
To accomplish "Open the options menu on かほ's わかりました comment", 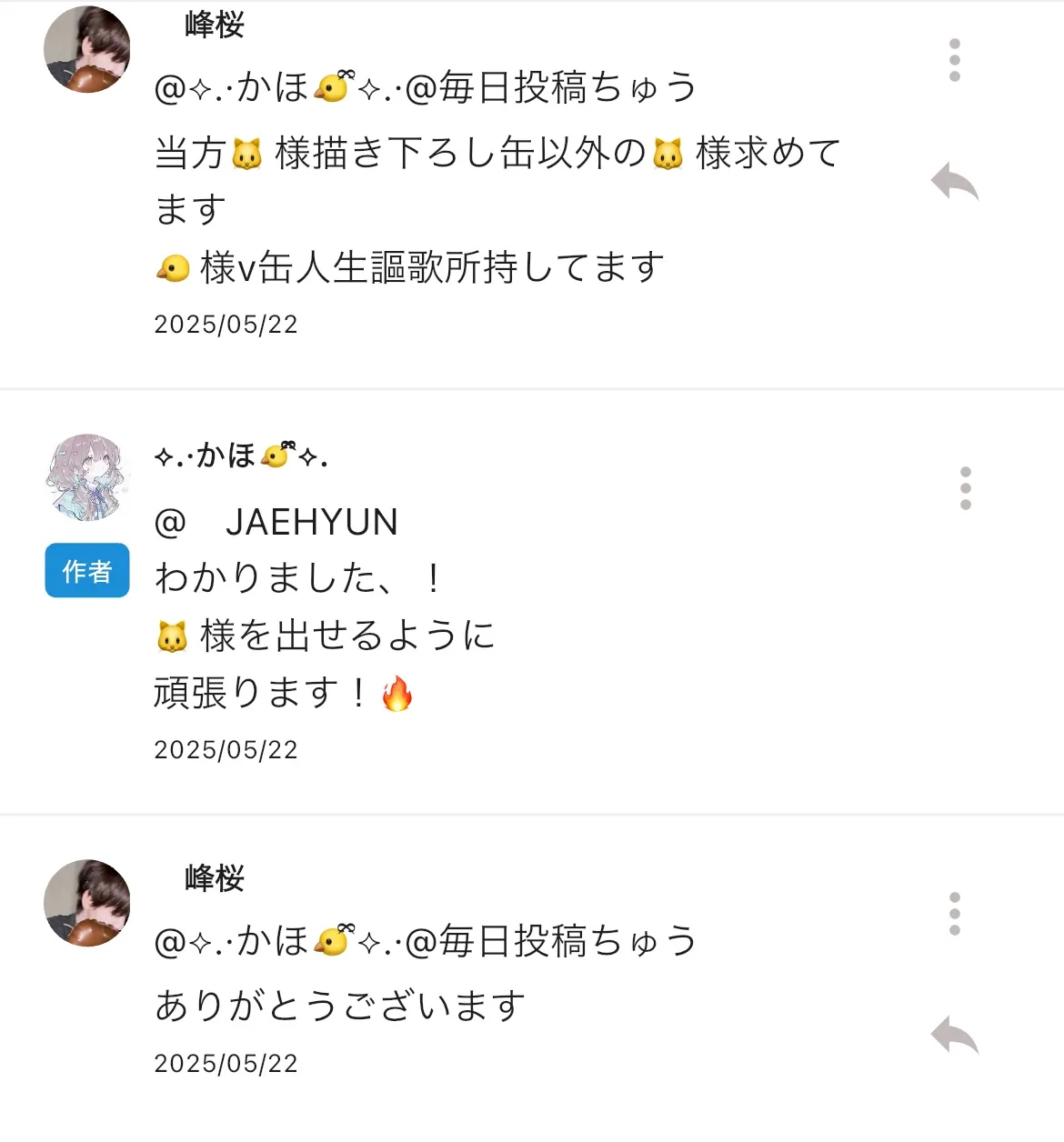I will pos(965,488).
